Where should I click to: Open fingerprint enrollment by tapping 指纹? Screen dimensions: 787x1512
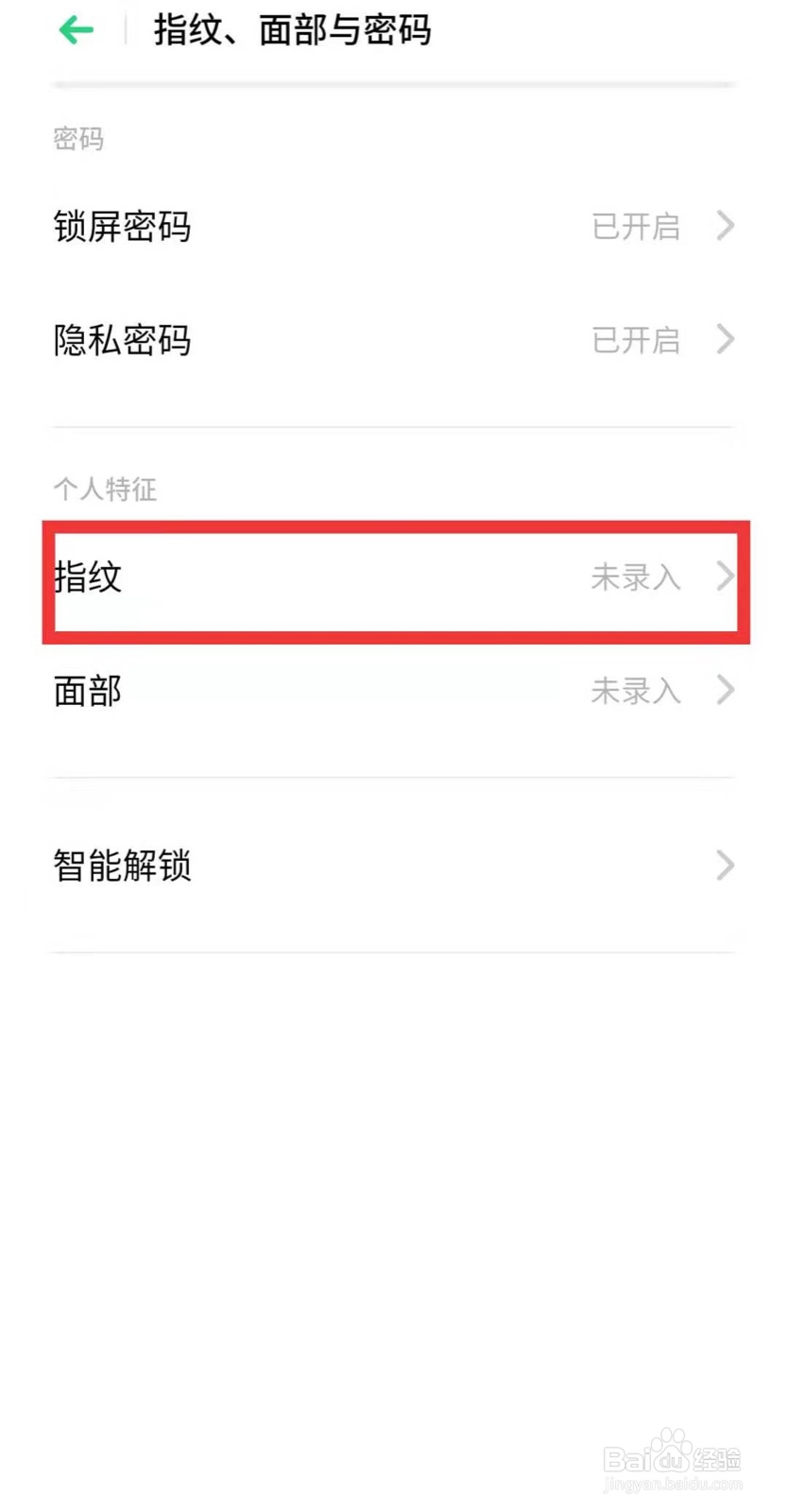point(87,578)
